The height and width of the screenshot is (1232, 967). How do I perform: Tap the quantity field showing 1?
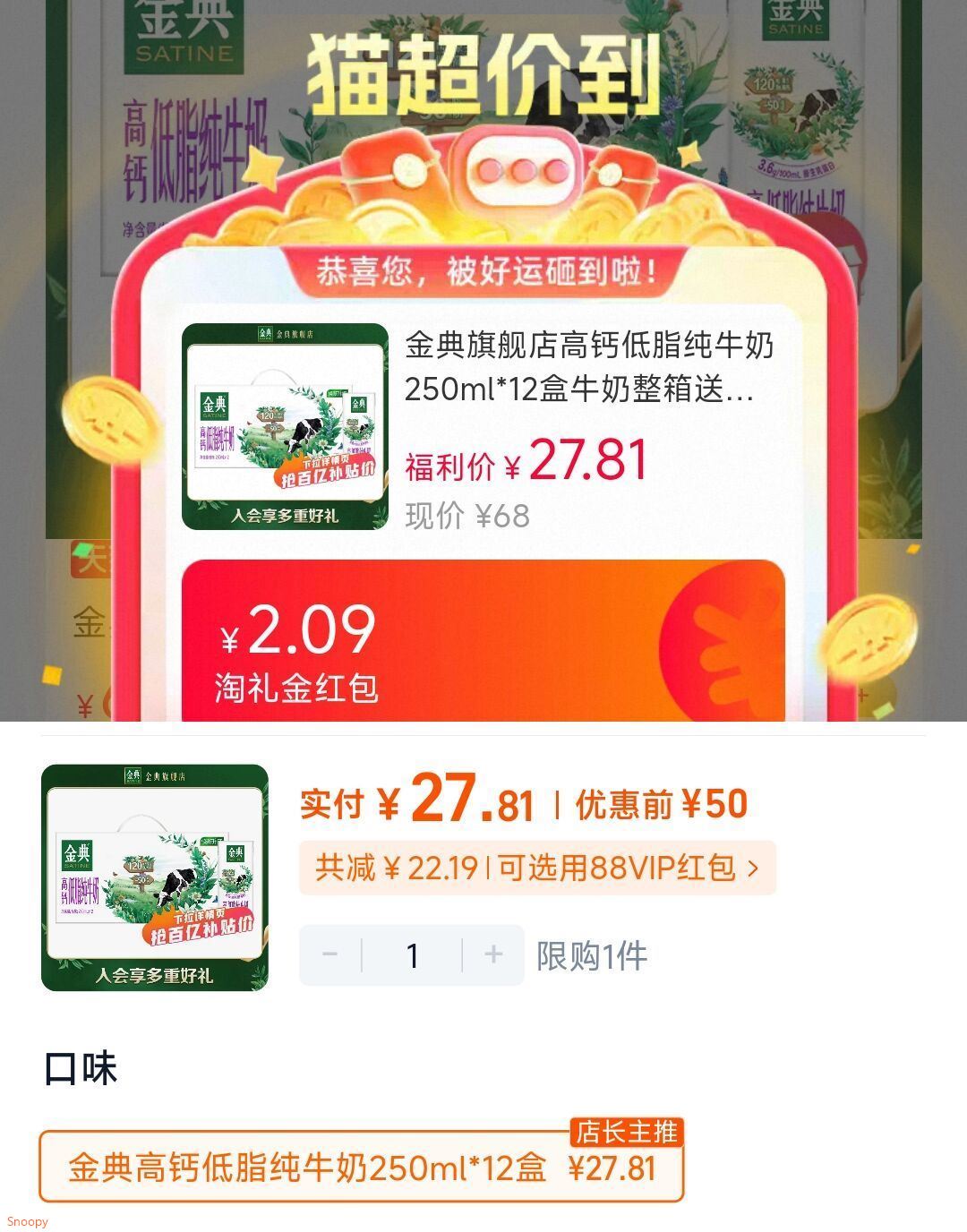412,955
